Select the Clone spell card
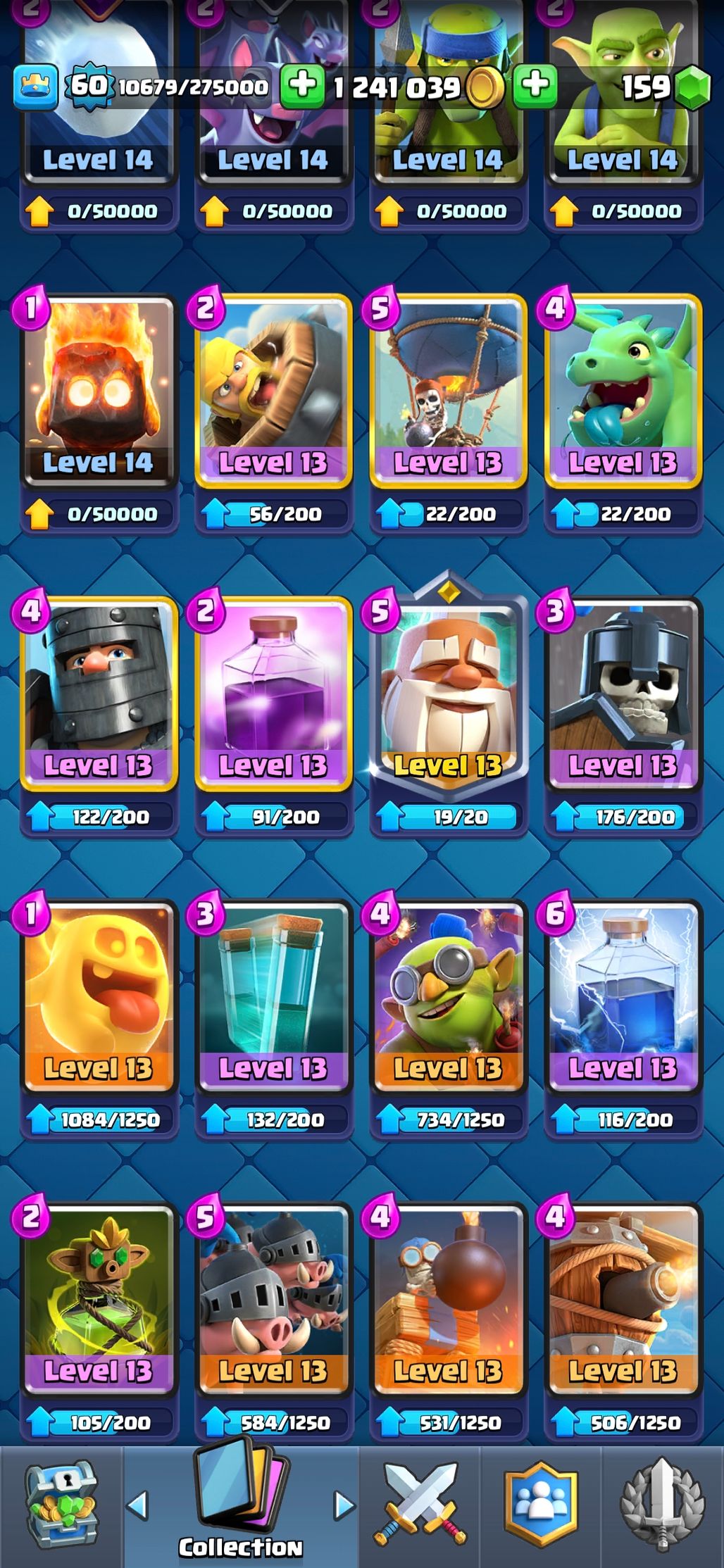The image size is (724, 1568). coord(273,996)
